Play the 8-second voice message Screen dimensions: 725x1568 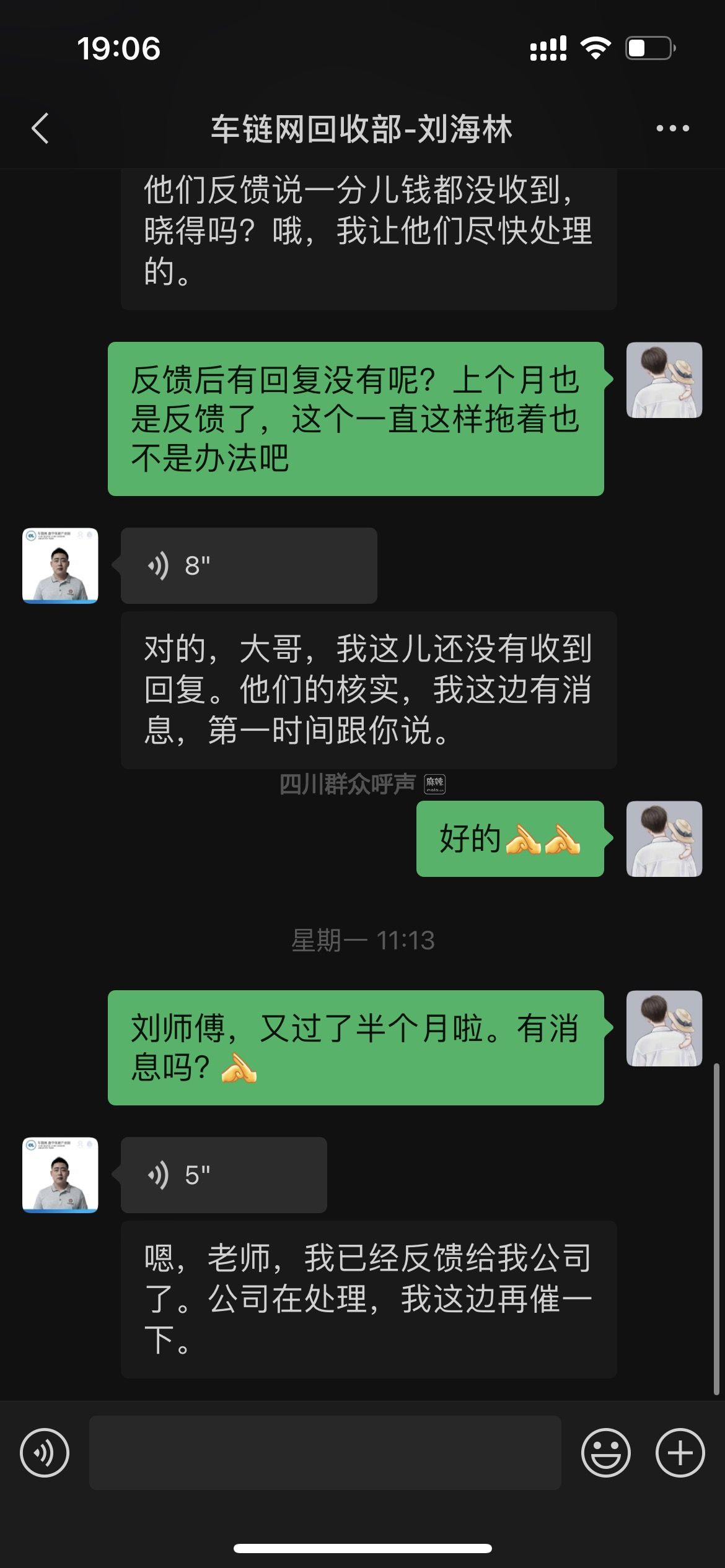tap(248, 565)
